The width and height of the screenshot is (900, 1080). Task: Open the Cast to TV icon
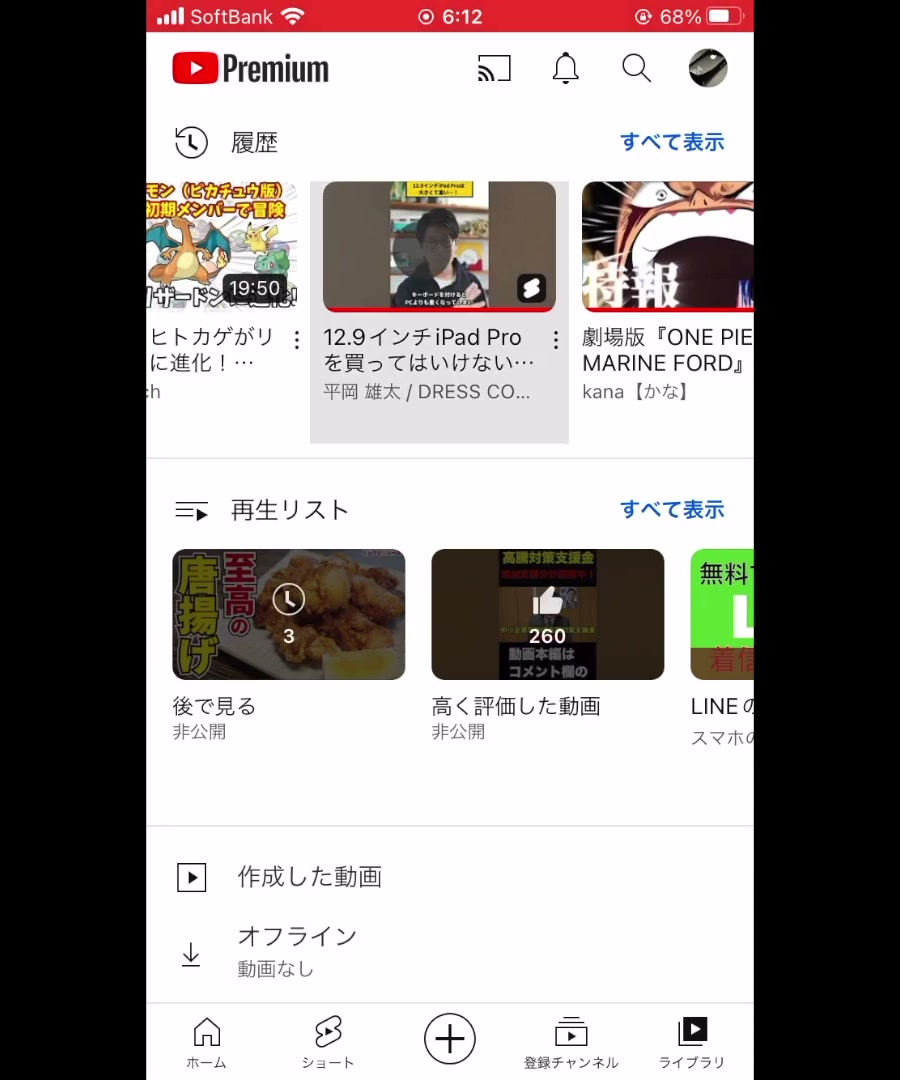coord(494,68)
